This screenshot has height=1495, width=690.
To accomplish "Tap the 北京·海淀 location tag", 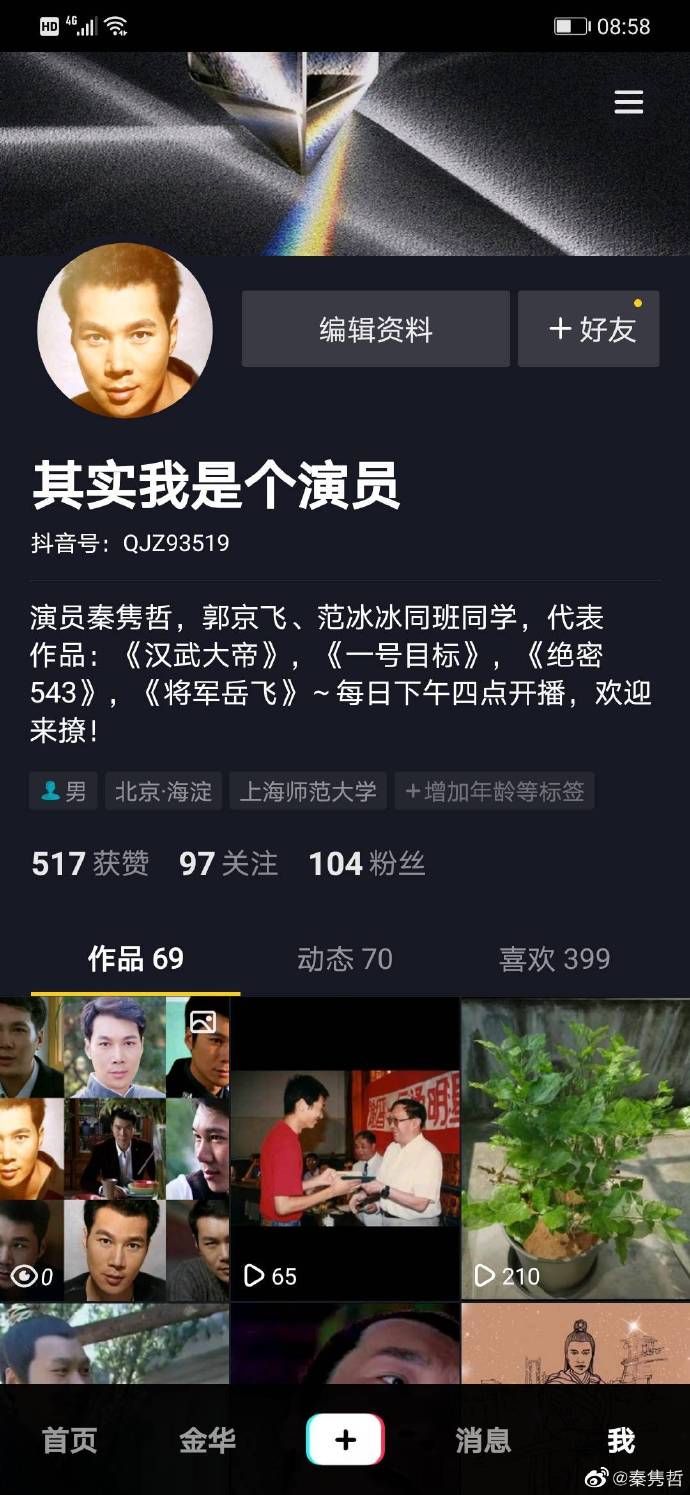I will coord(163,792).
